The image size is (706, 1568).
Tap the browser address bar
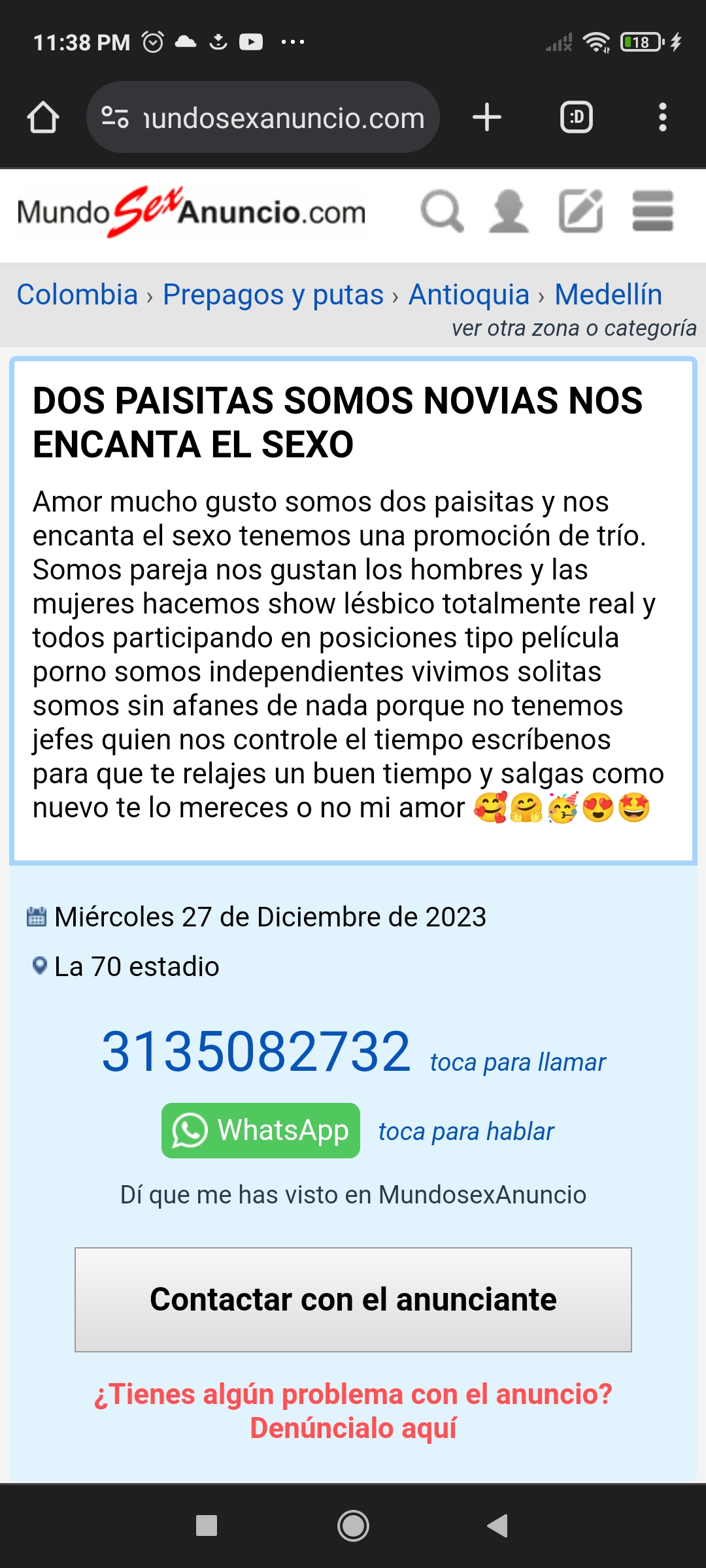pyautogui.click(x=263, y=118)
